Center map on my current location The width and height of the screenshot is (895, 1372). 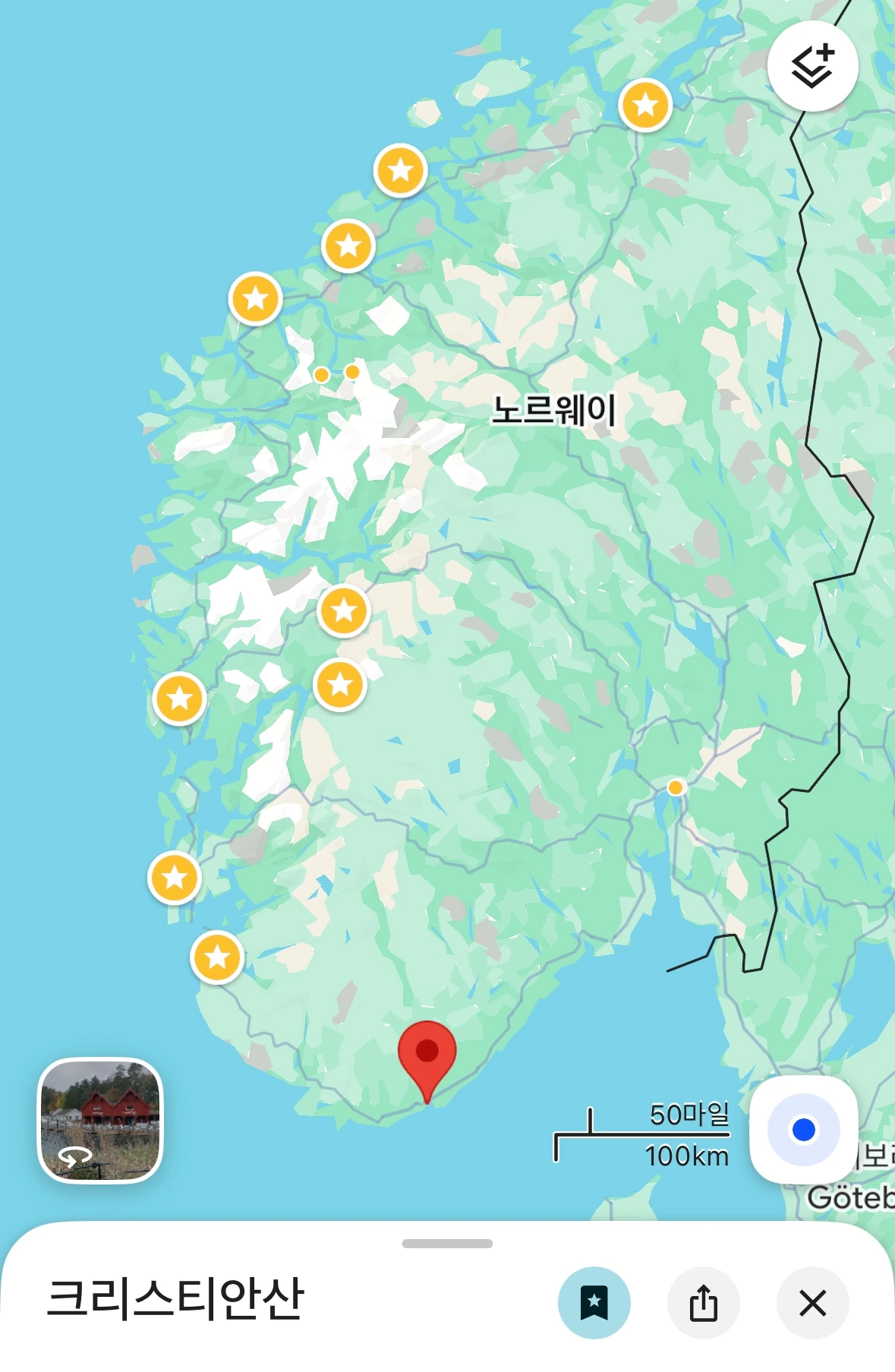(804, 1129)
